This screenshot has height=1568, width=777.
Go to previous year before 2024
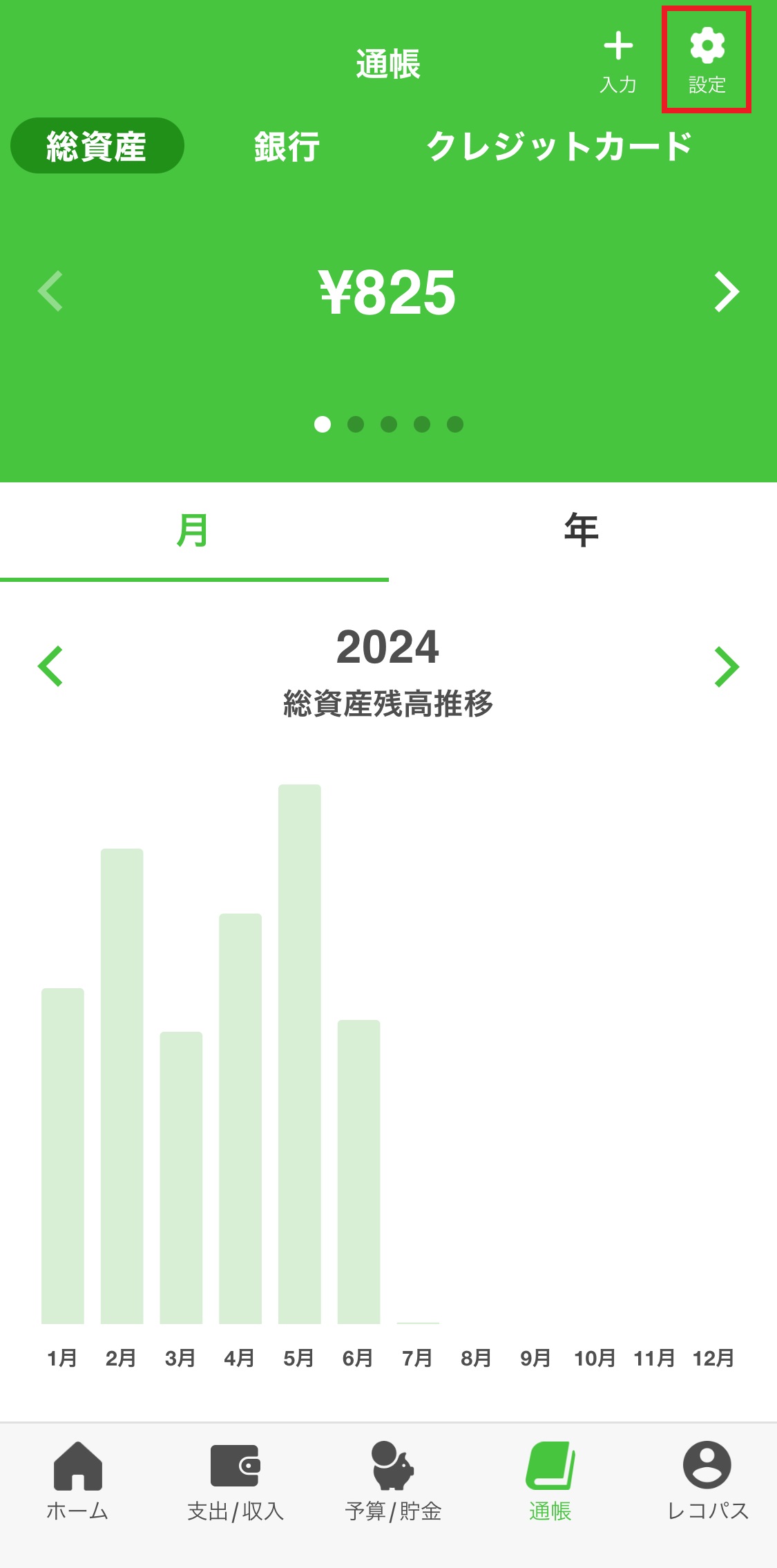pos(50,666)
